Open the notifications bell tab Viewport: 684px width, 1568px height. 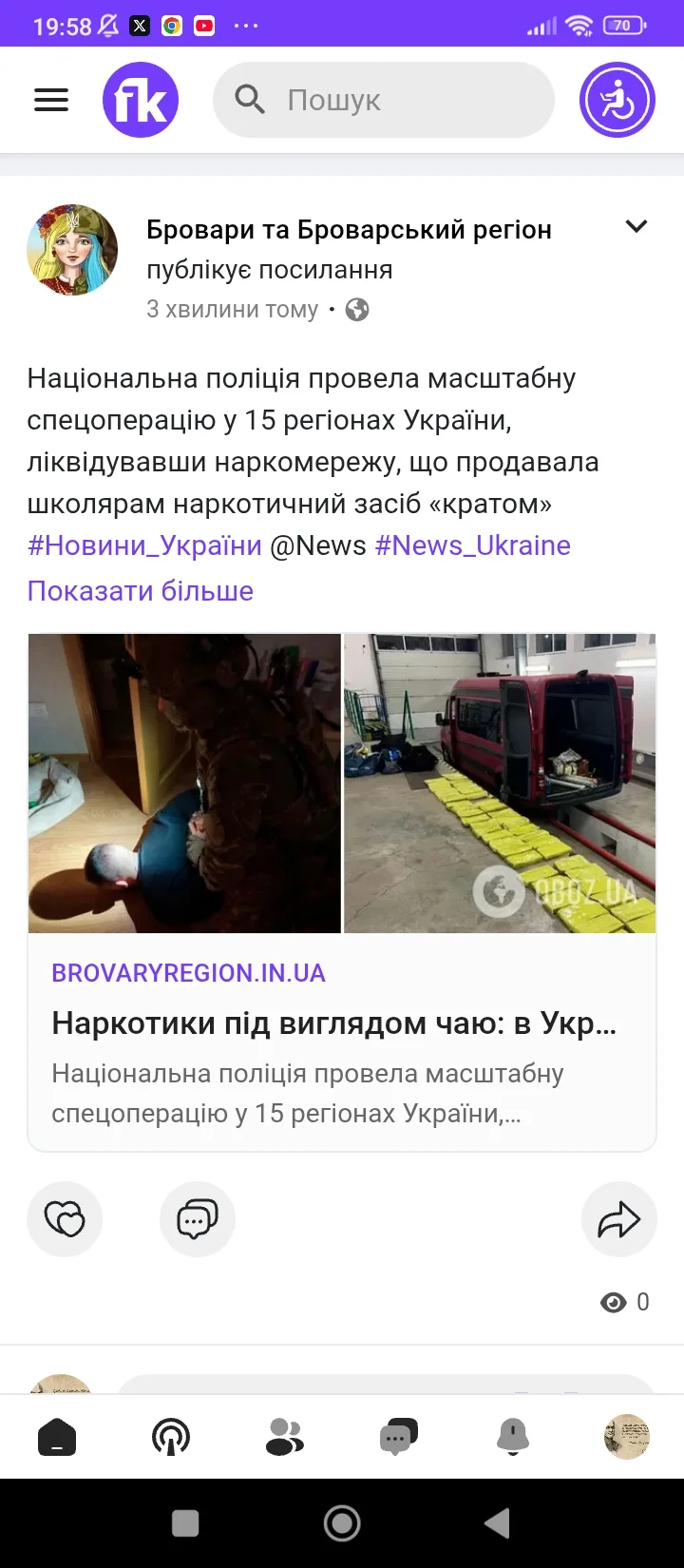[x=513, y=1437]
